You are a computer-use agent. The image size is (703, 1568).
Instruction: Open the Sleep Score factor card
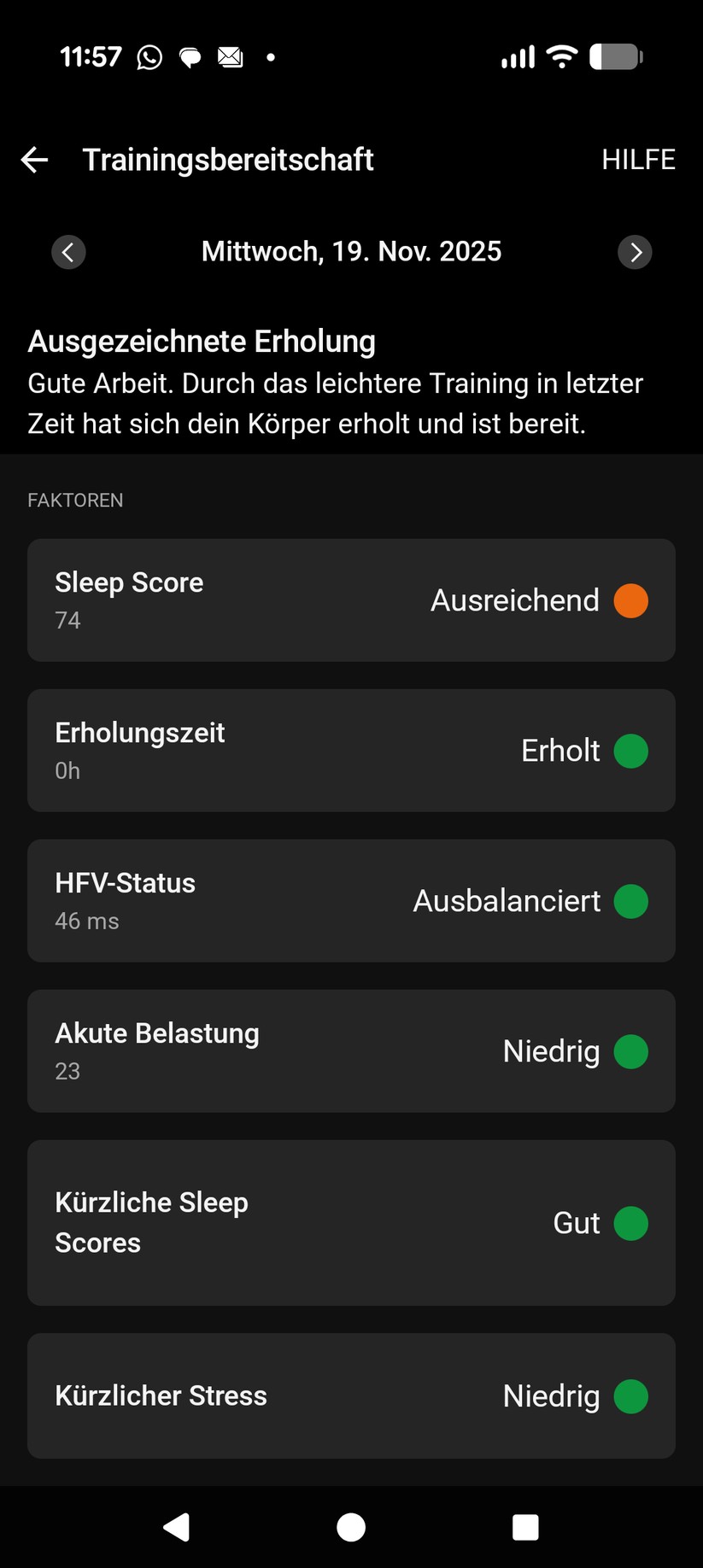(351, 600)
